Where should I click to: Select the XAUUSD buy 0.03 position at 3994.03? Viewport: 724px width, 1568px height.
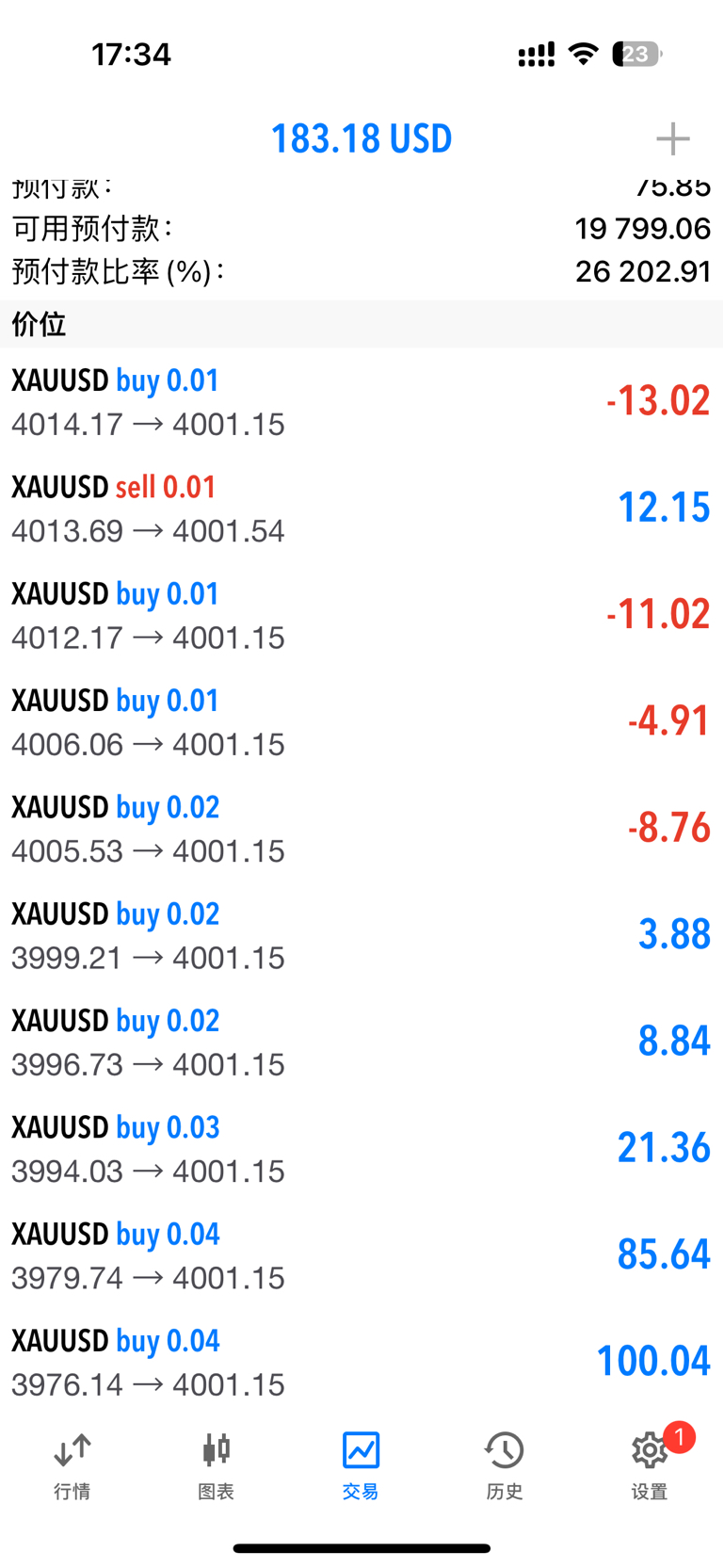pos(362,1149)
